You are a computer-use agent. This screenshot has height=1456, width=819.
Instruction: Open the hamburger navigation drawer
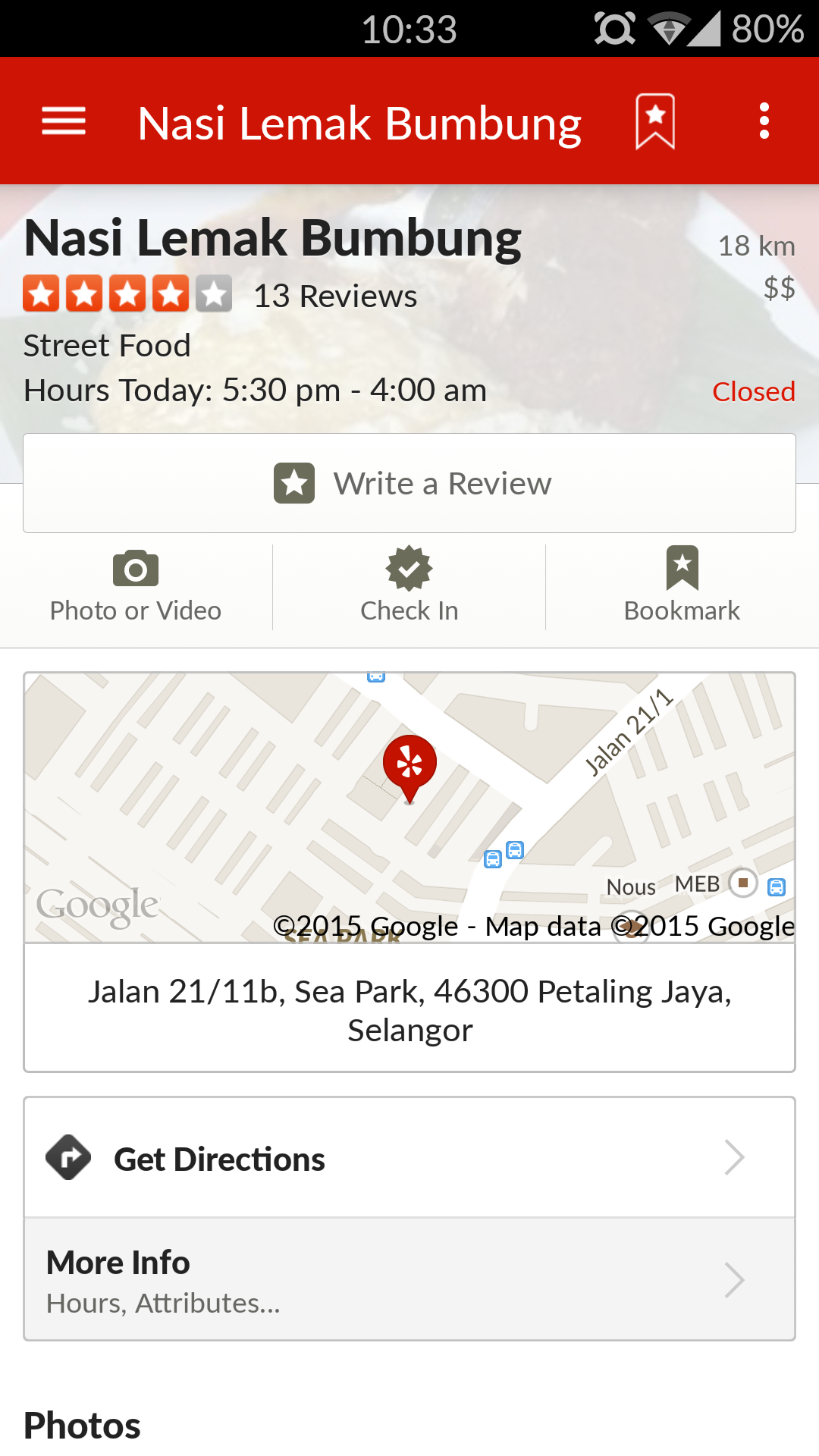pos(64,121)
